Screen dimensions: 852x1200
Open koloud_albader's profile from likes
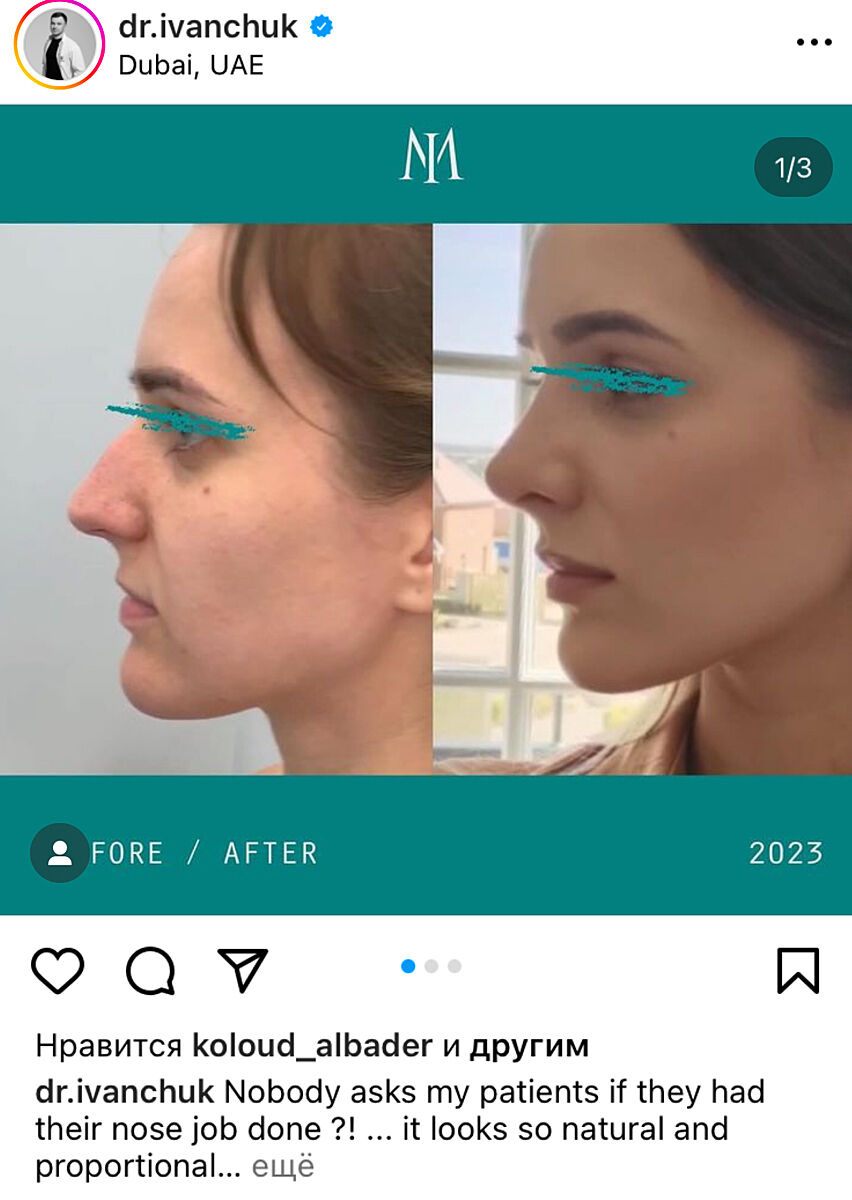click(312, 1046)
